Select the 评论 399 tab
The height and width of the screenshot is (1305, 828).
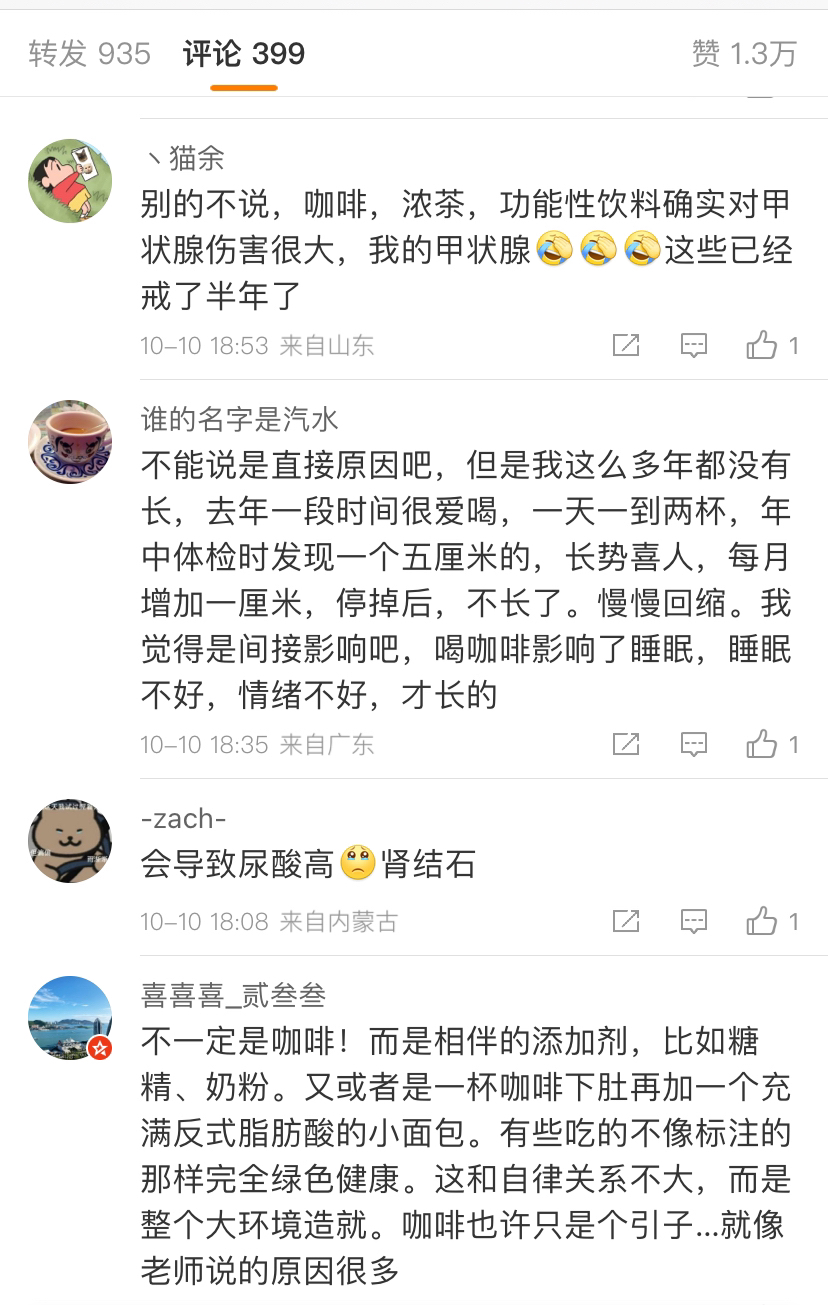click(x=244, y=53)
